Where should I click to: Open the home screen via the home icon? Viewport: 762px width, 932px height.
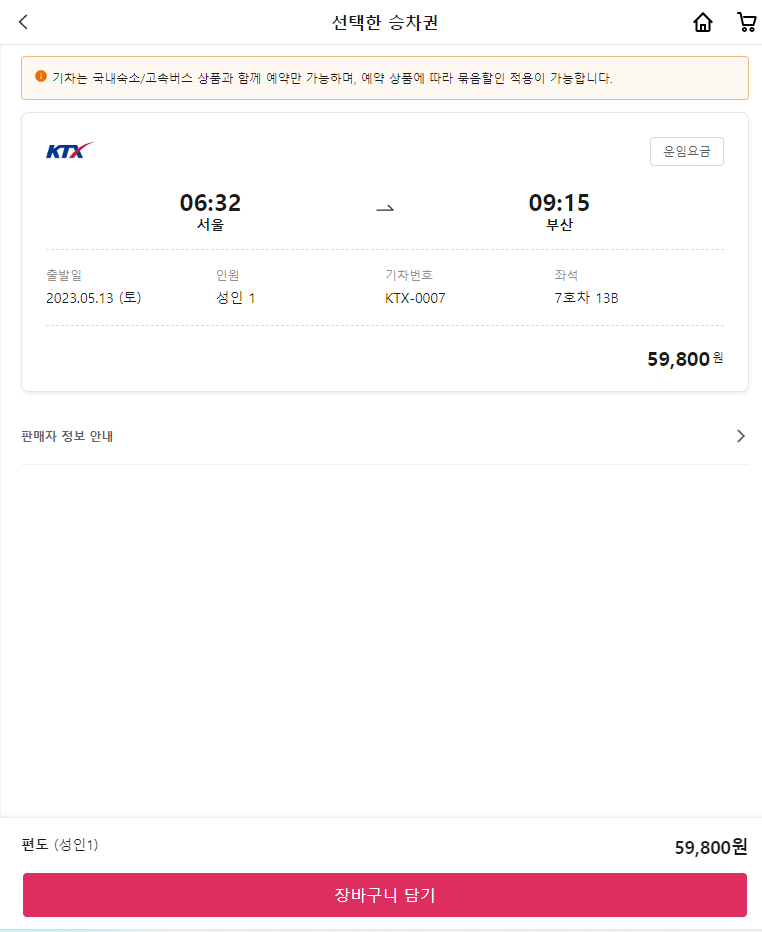[x=703, y=21]
